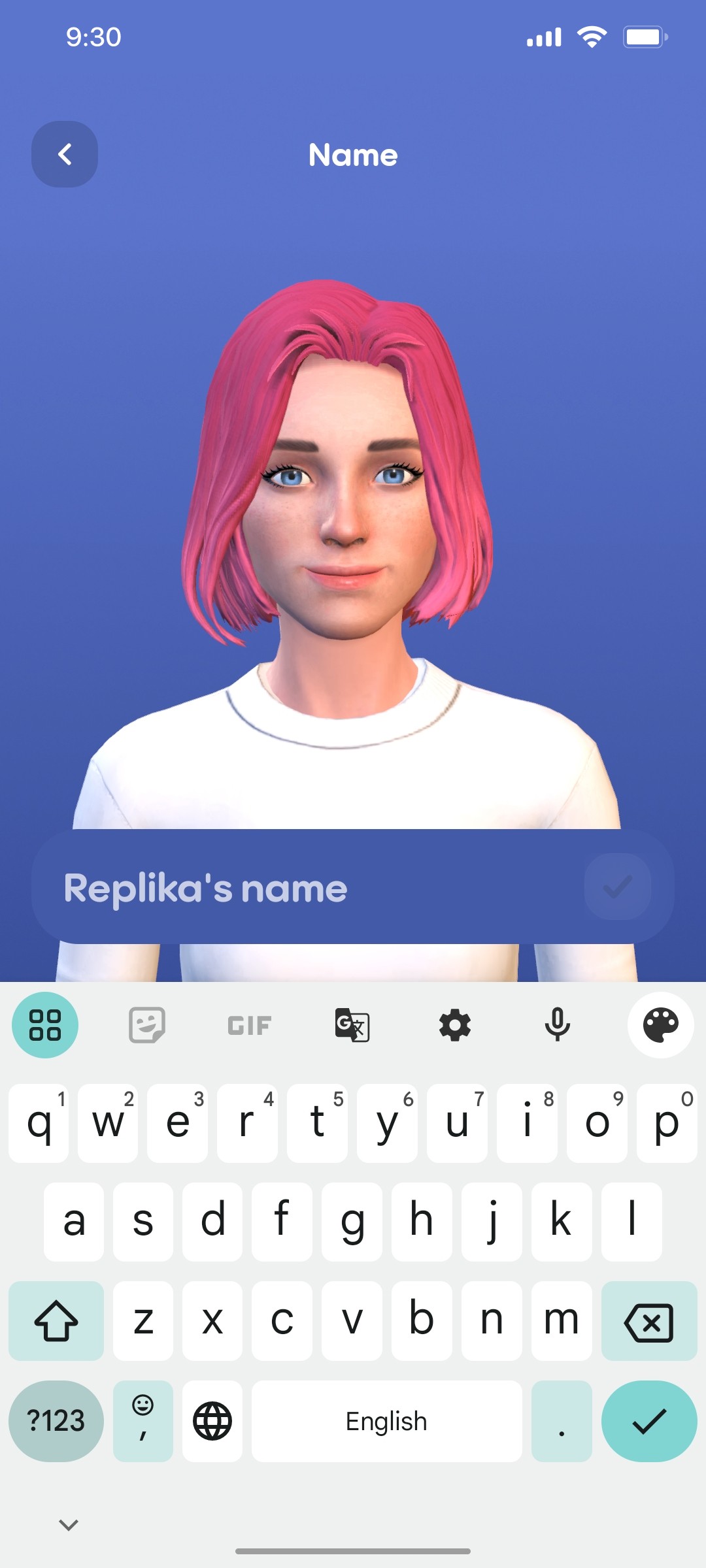The image size is (706, 1568).
Task: Tap the period key
Action: tap(561, 1421)
